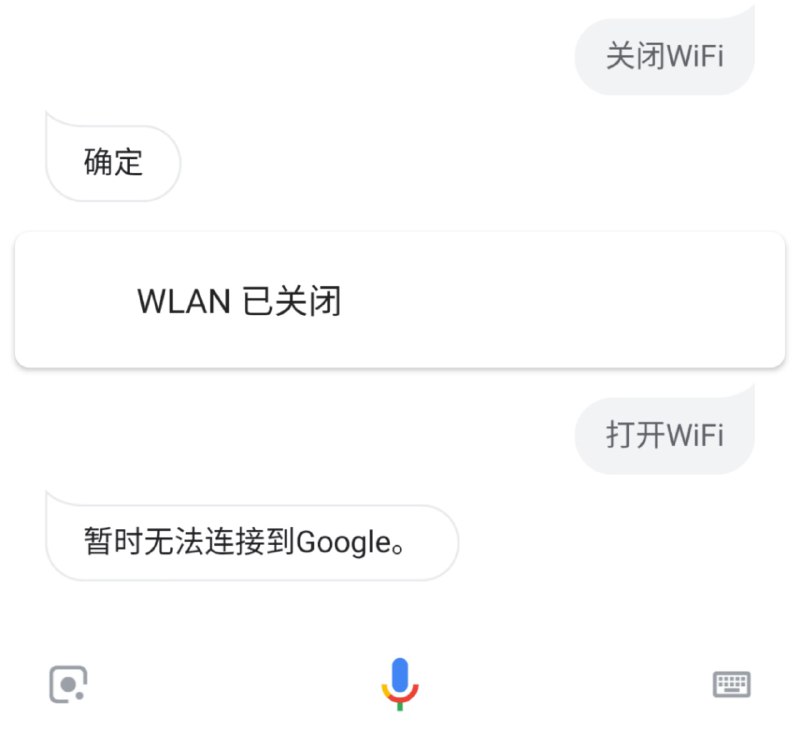Open the WLAN 已关闭 card
The width and height of the screenshot is (800, 737).
pos(400,300)
